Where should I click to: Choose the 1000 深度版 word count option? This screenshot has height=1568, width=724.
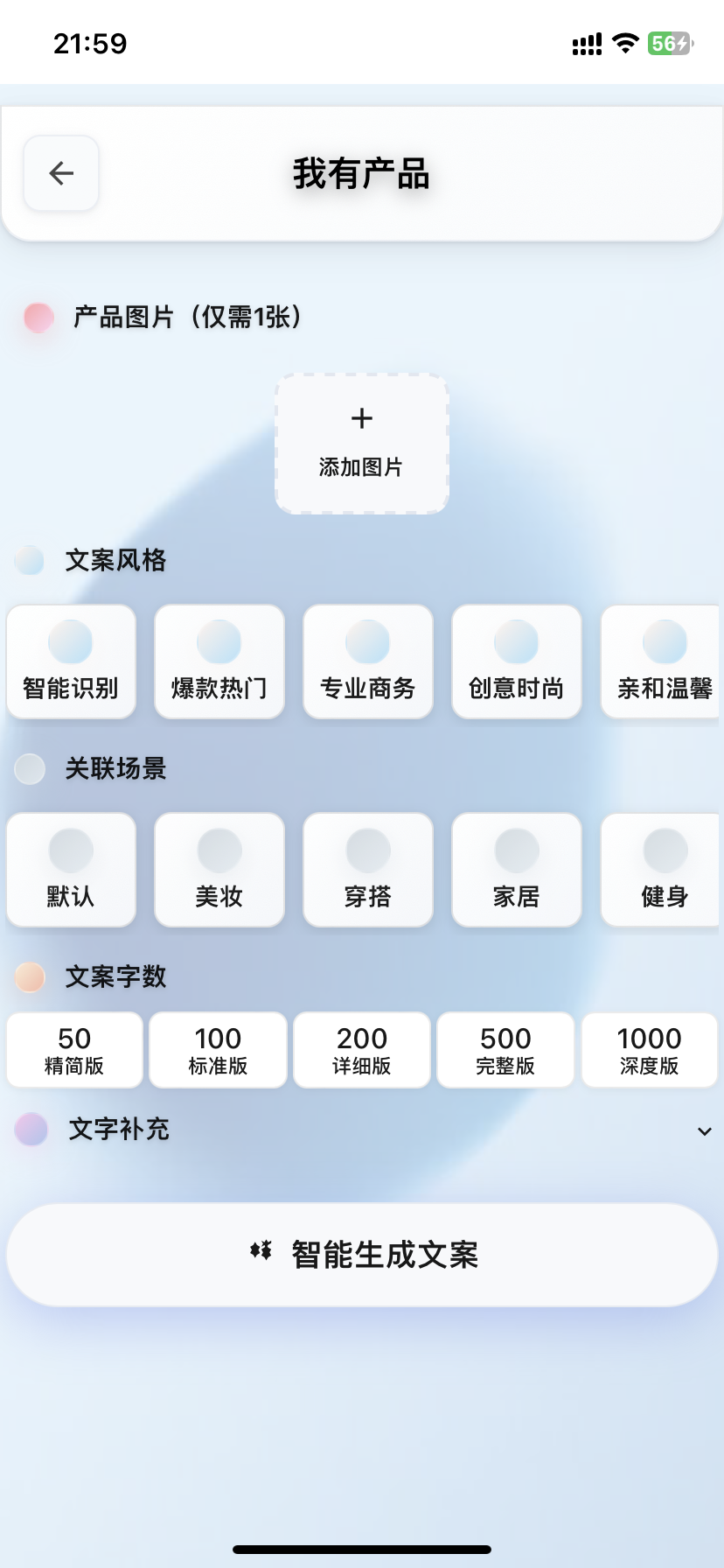click(649, 1049)
